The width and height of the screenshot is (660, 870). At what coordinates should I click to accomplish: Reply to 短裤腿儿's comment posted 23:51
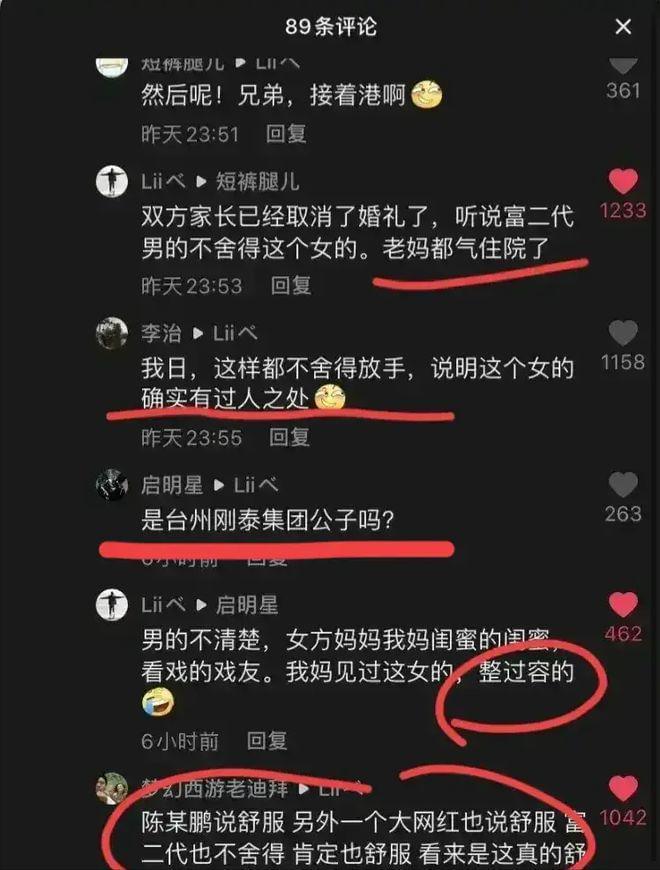point(286,133)
